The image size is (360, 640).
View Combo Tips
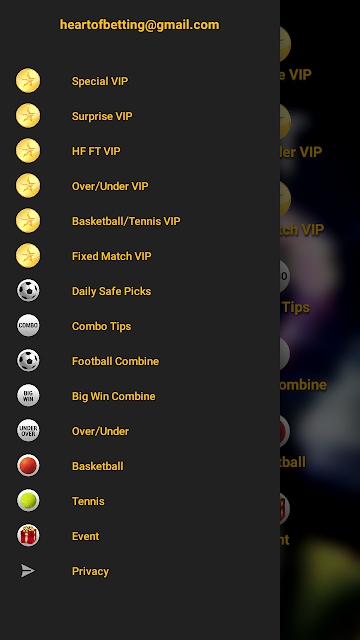(x=140, y=326)
